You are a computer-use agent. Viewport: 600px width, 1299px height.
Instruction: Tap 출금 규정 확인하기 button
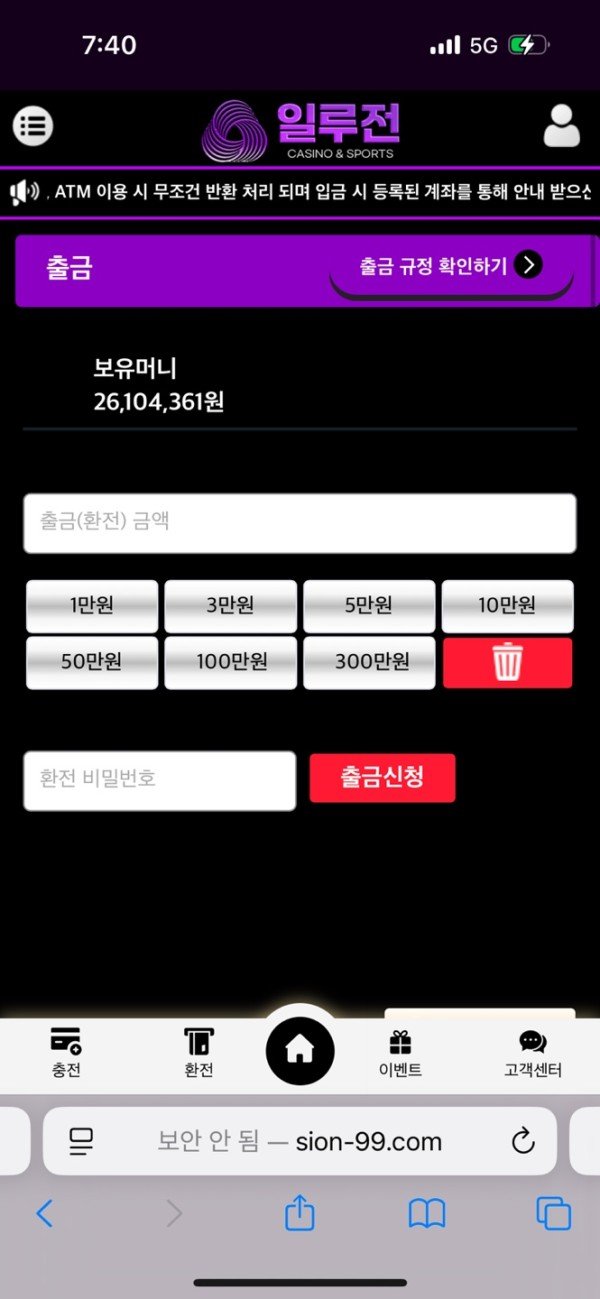451,266
